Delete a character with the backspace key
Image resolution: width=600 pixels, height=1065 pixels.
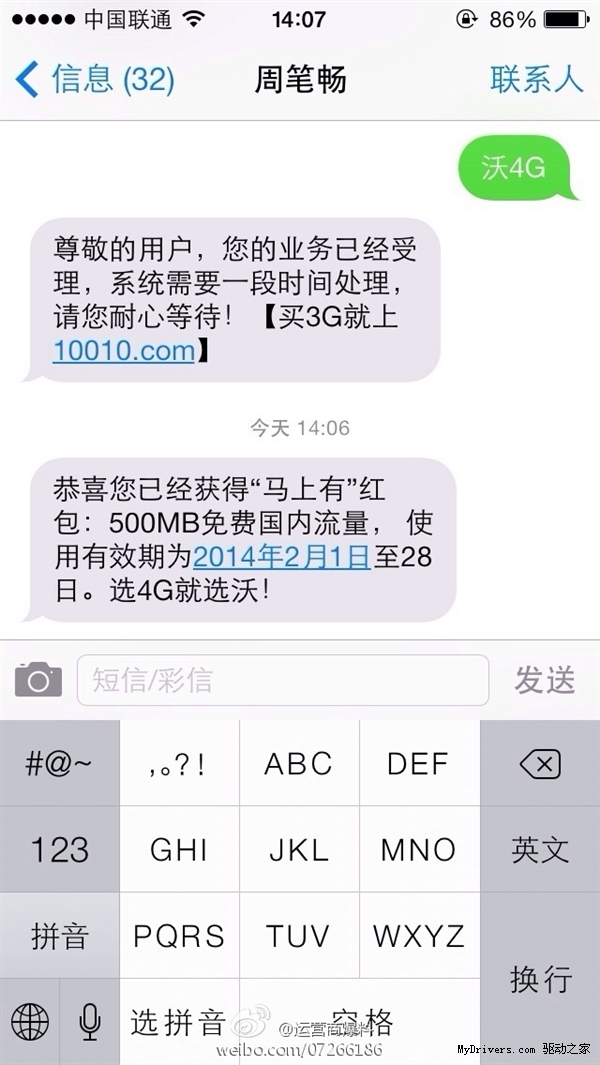coord(539,765)
